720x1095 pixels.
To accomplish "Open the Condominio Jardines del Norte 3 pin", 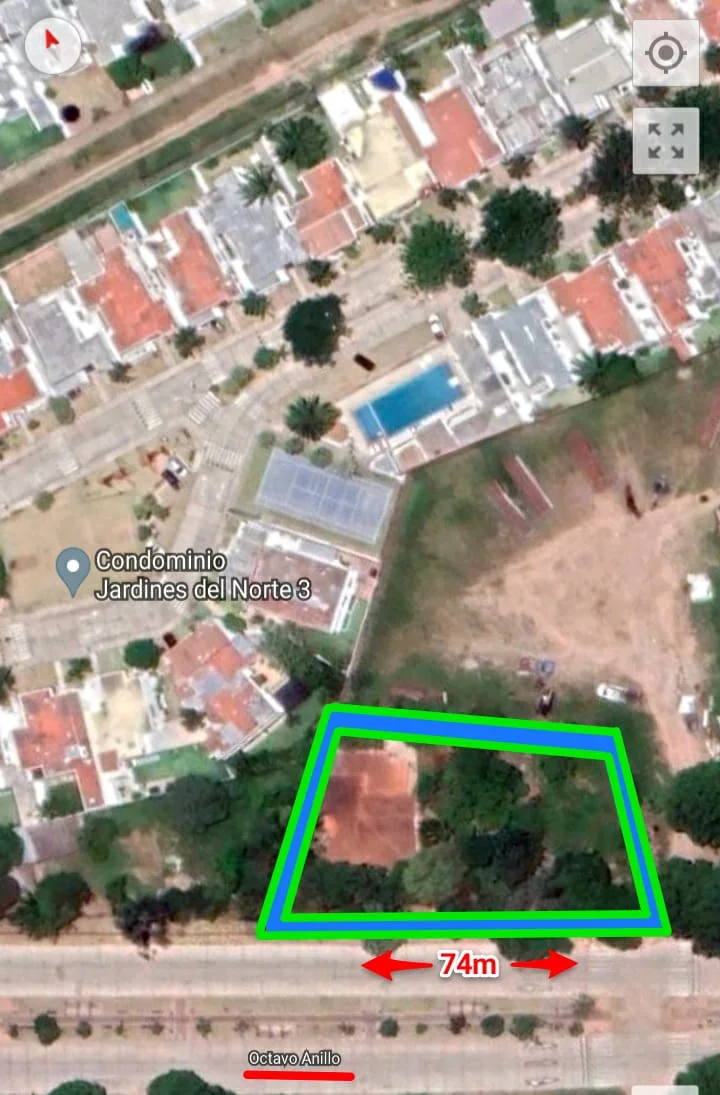I will [x=73, y=572].
